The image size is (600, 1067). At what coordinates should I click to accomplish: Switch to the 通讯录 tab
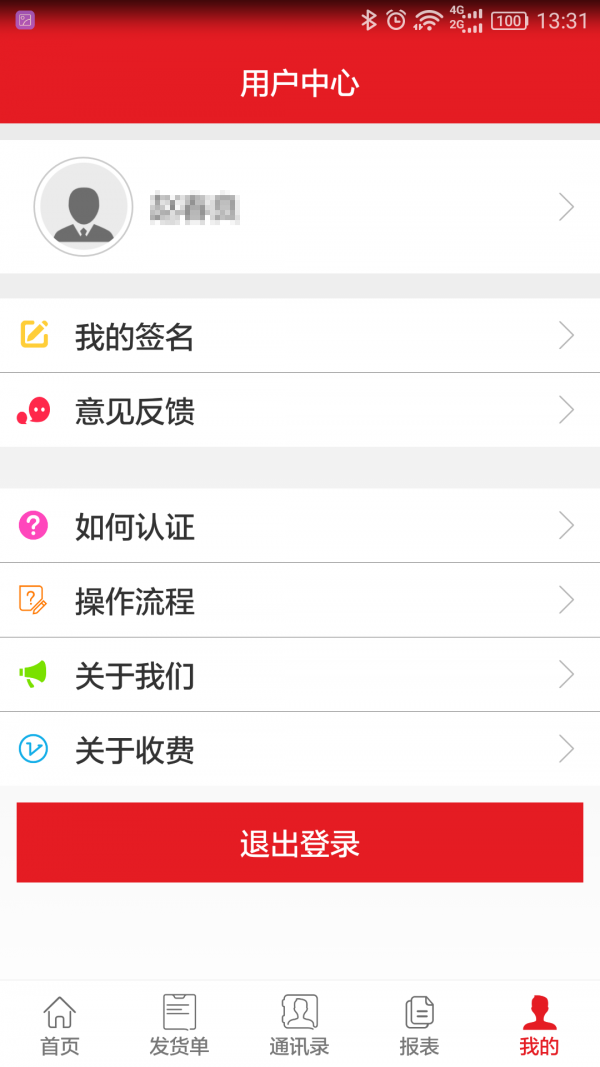tap(300, 1024)
